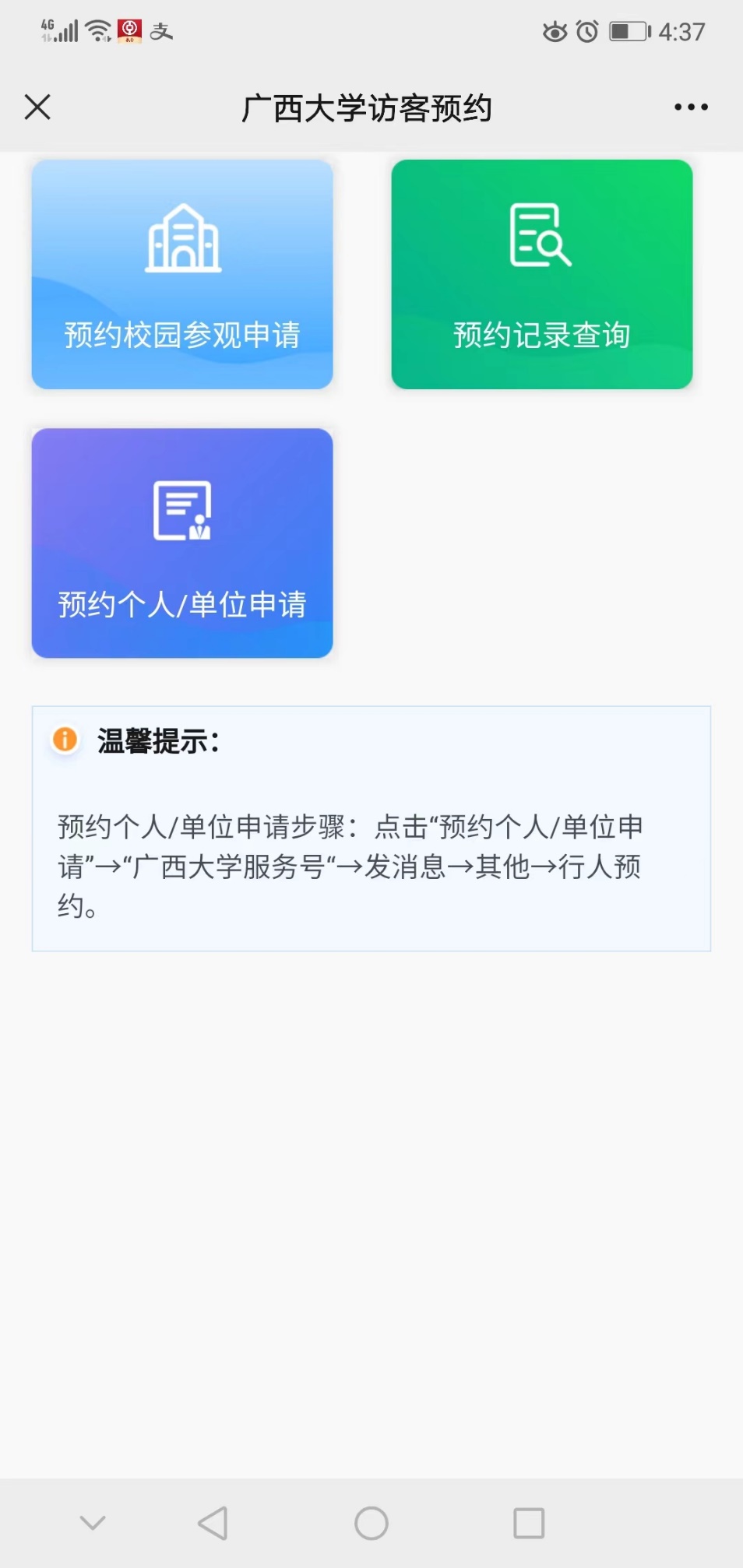Viewport: 743px width, 1568px height.
Task: Go to the home screen
Action: tap(371, 1523)
